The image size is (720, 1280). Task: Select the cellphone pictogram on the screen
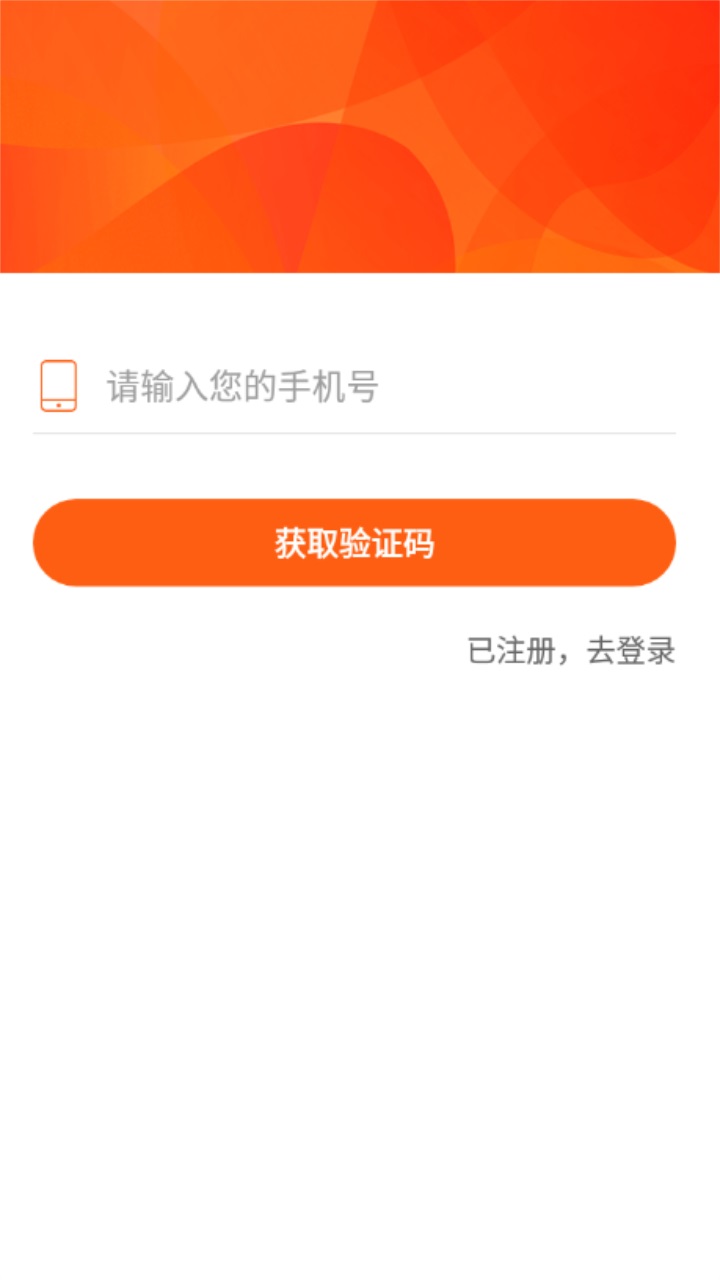tap(58, 385)
